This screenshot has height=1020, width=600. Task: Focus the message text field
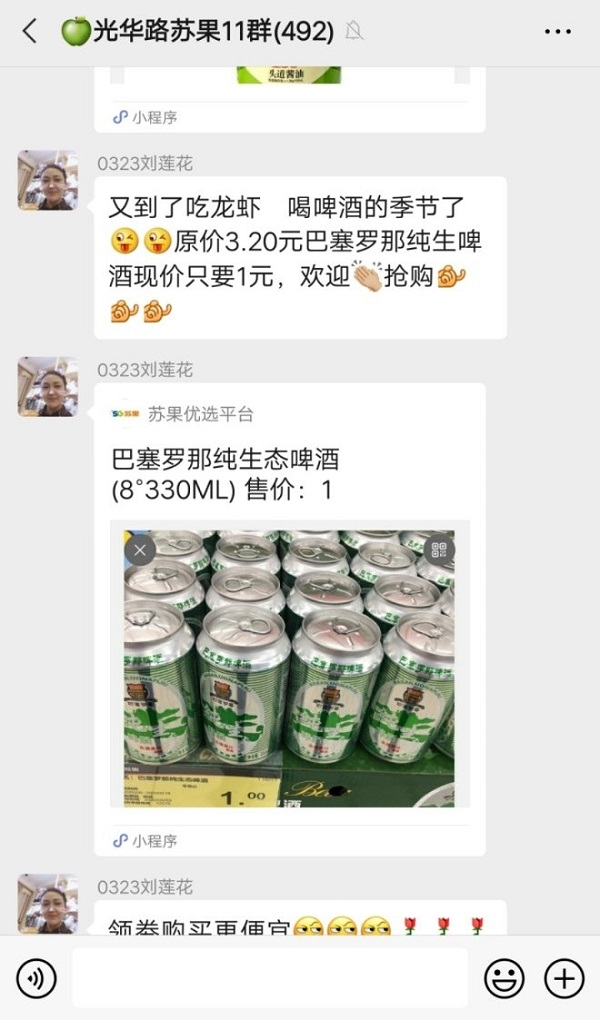[269, 977]
